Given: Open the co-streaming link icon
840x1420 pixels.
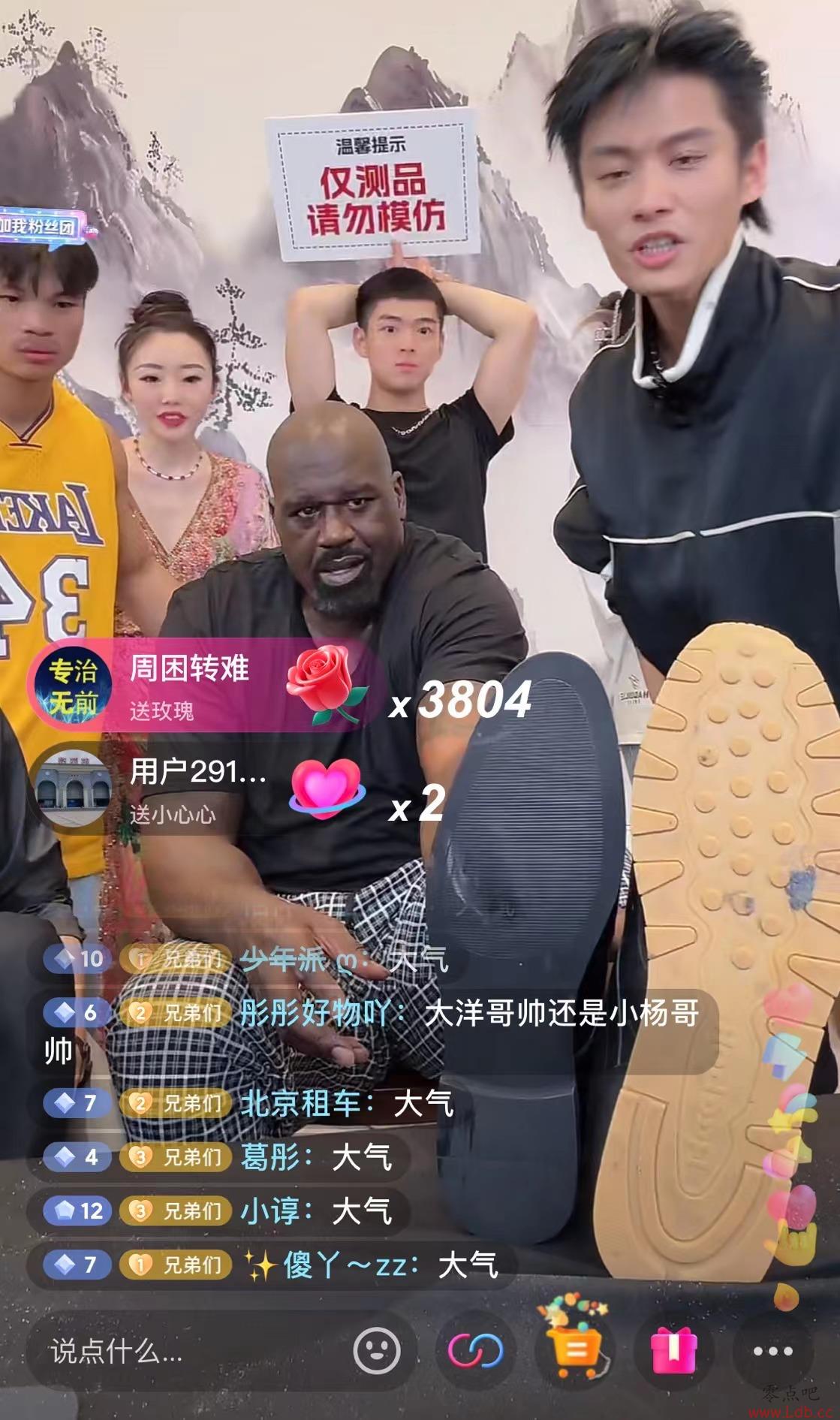Looking at the screenshot, I should click(476, 1351).
